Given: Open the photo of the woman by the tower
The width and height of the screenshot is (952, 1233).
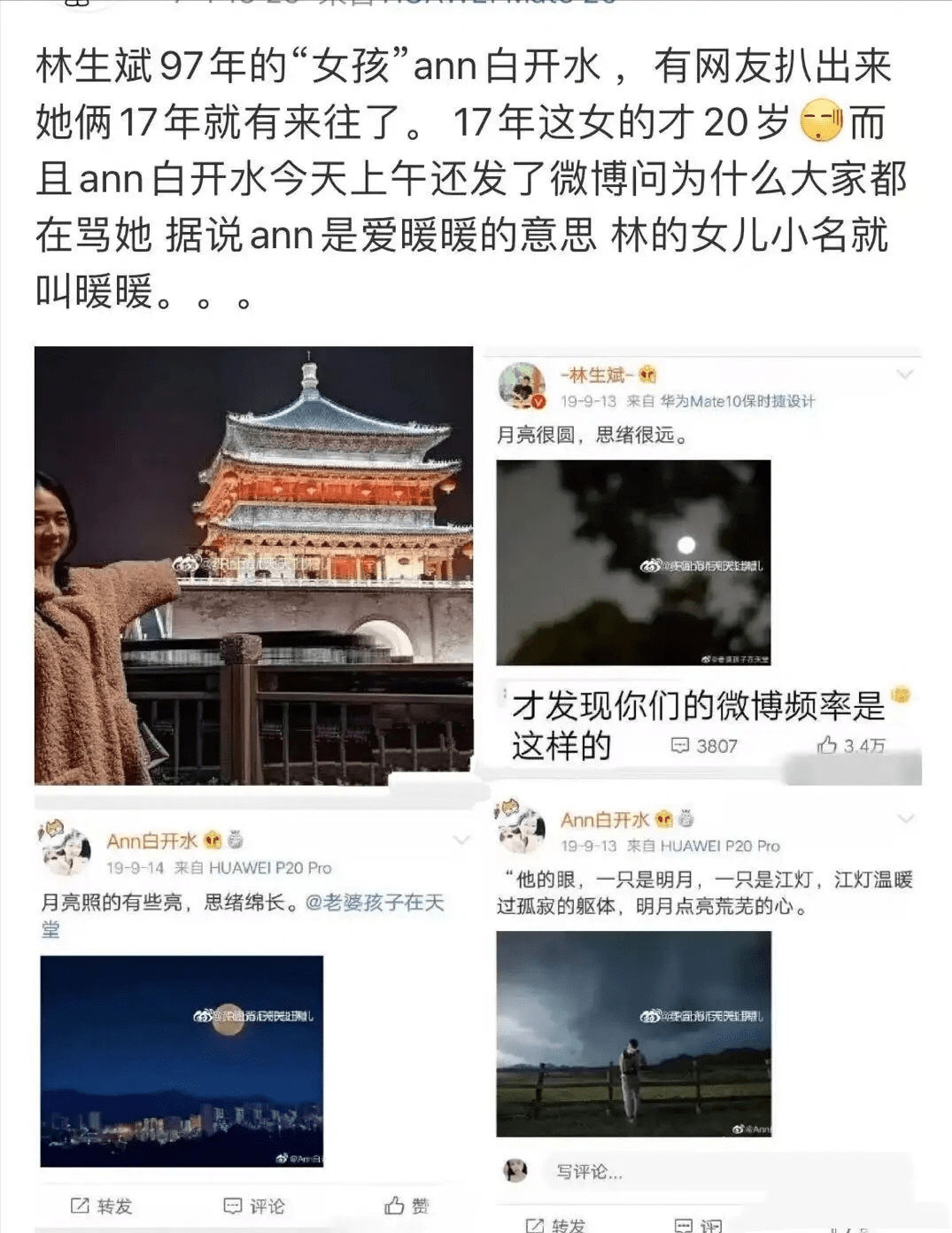Looking at the screenshot, I should pos(253,565).
